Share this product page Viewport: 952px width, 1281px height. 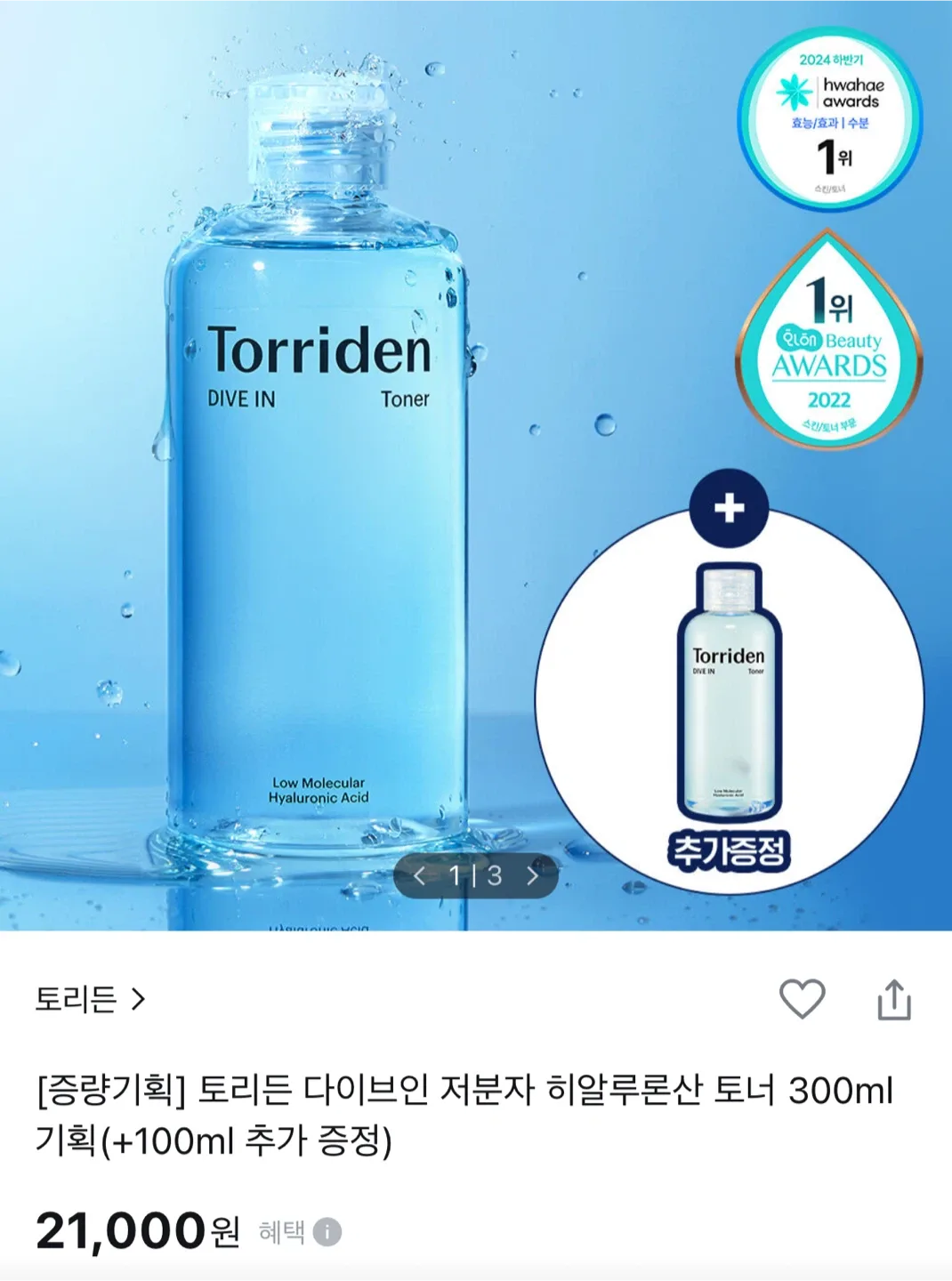pos(893,1000)
